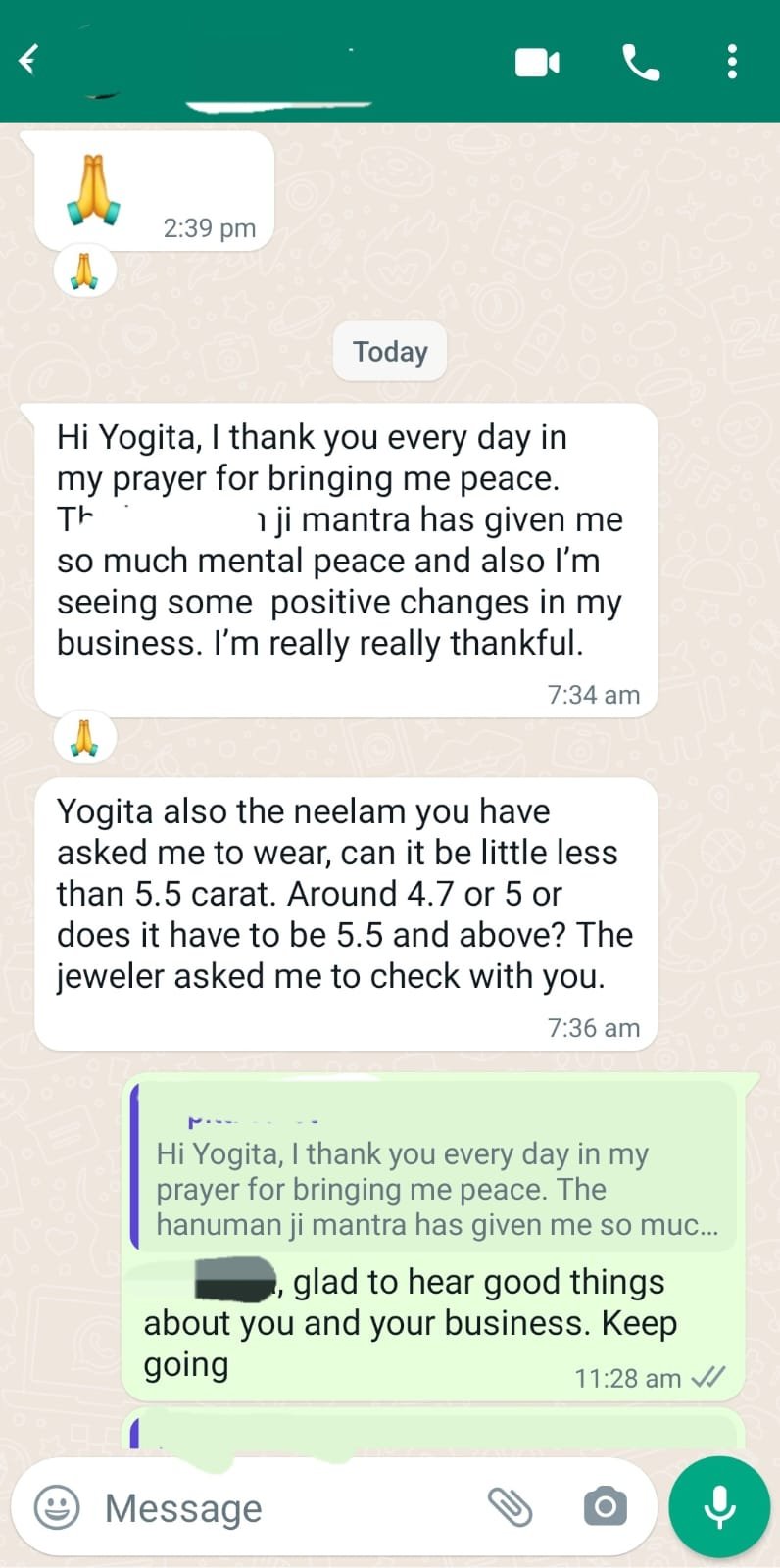Tap the voice message microphone button
Viewport: 780px width, 1568px height.
719,1507
